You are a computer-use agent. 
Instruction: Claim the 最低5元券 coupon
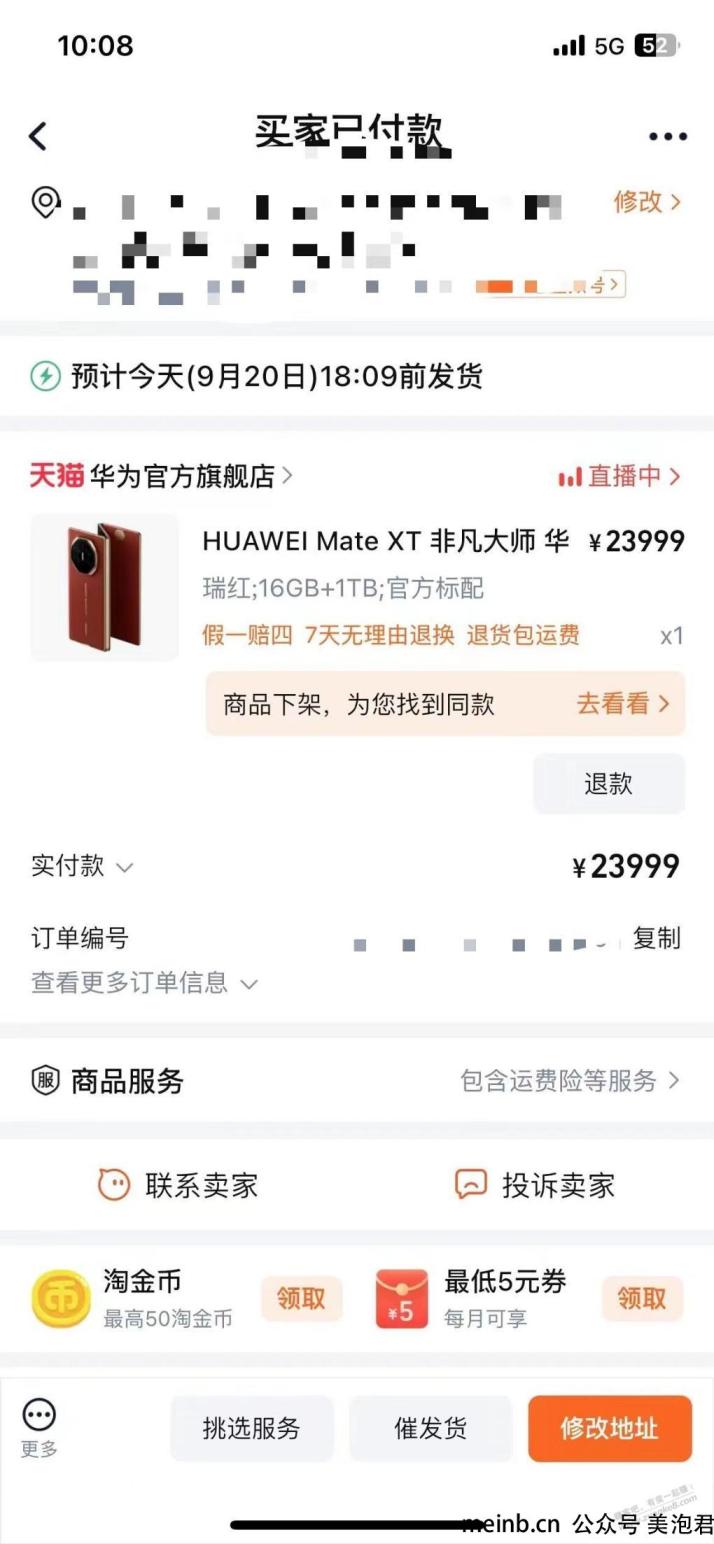pyautogui.click(x=641, y=1298)
